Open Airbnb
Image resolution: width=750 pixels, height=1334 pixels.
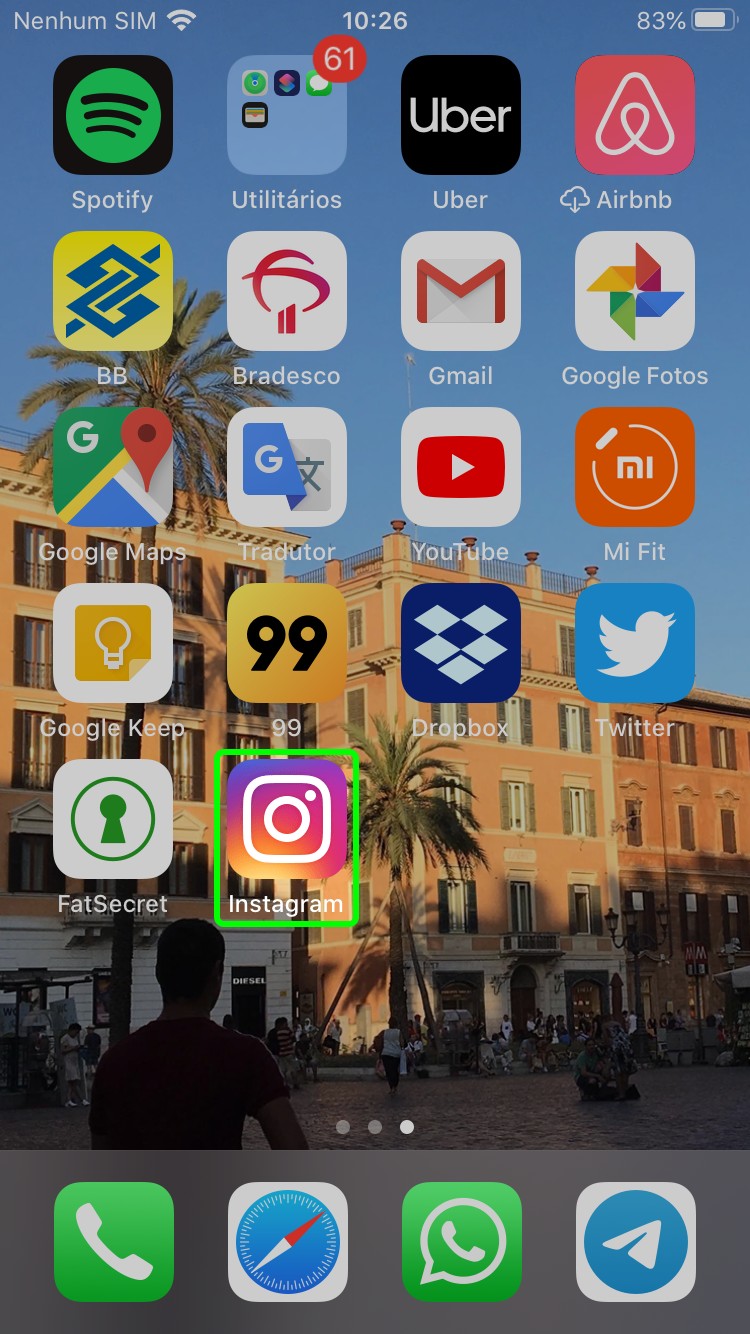click(635, 115)
